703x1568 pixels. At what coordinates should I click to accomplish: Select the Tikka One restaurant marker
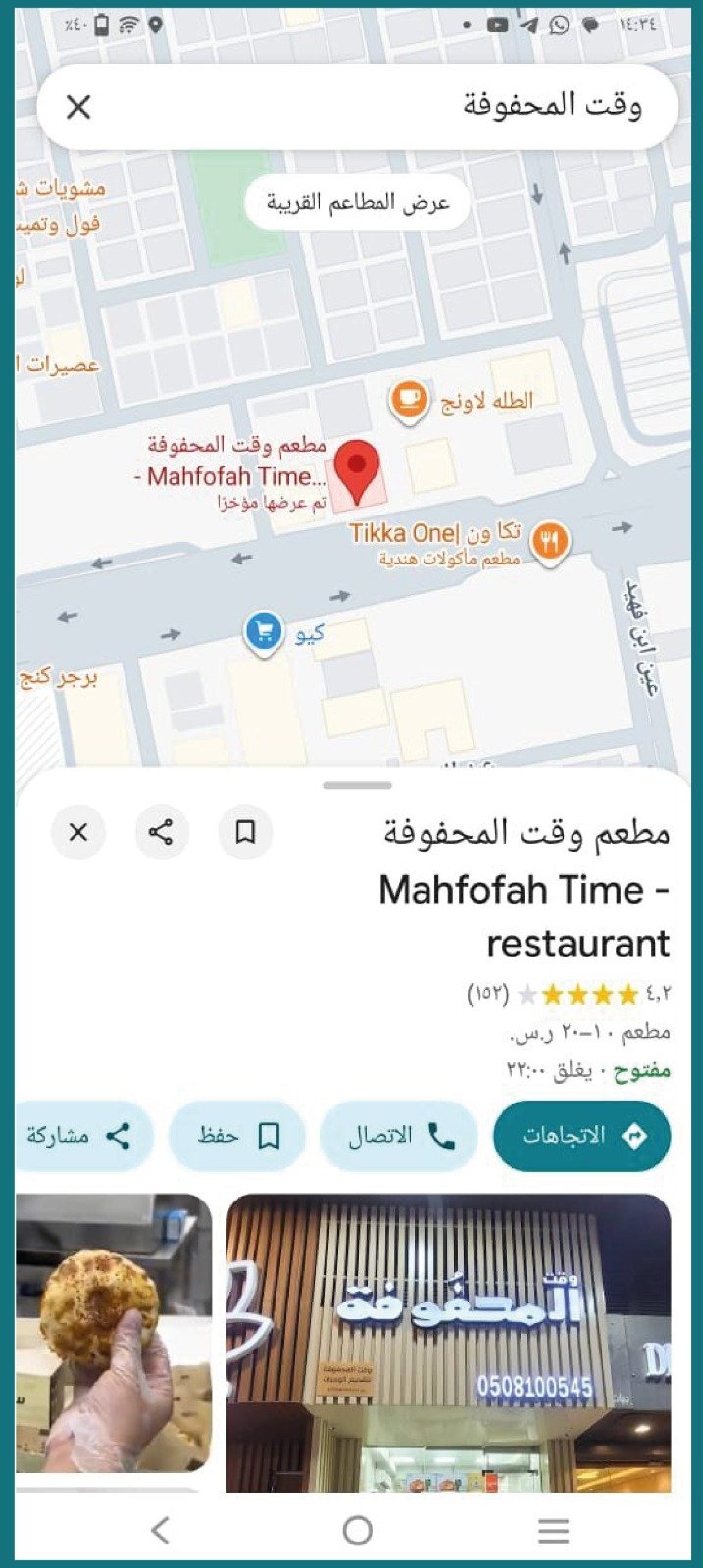[x=550, y=540]
